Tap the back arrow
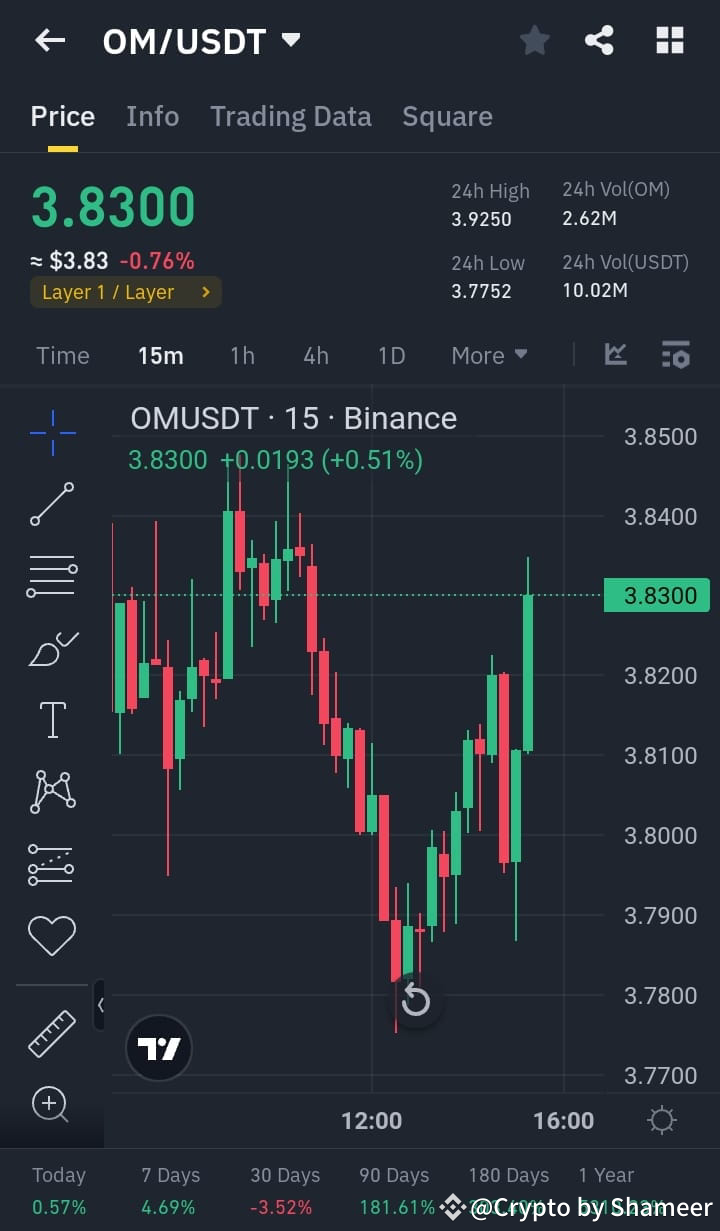The height and width of the screenshot is (1231, 720). tap(50, 40)
